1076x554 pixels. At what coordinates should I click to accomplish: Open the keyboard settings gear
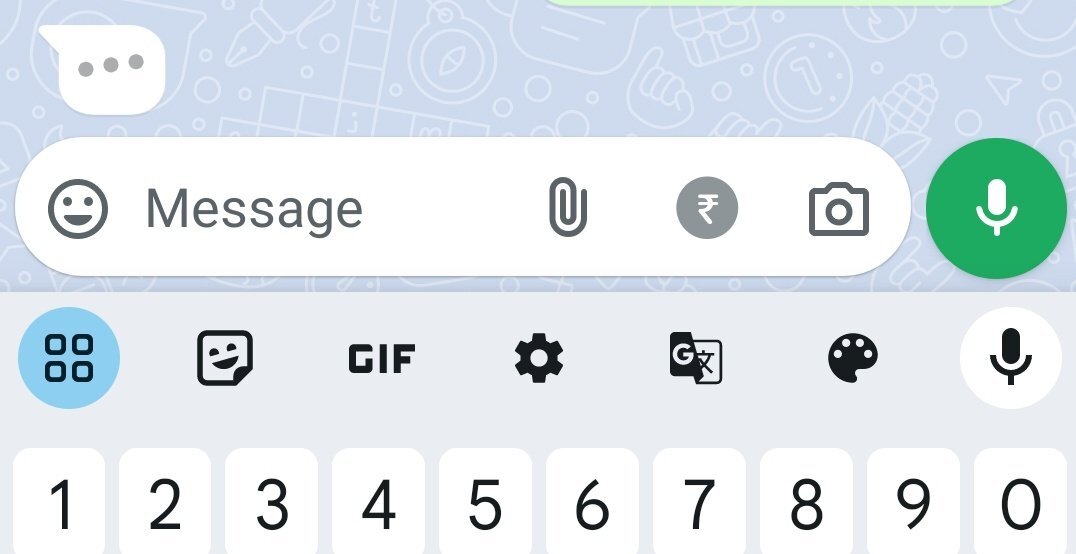click(539, 357)
